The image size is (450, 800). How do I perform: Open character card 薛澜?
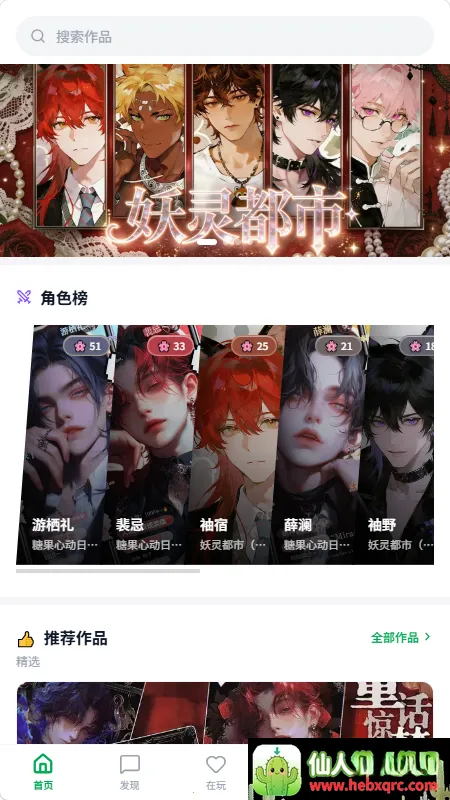click(319, 444)
